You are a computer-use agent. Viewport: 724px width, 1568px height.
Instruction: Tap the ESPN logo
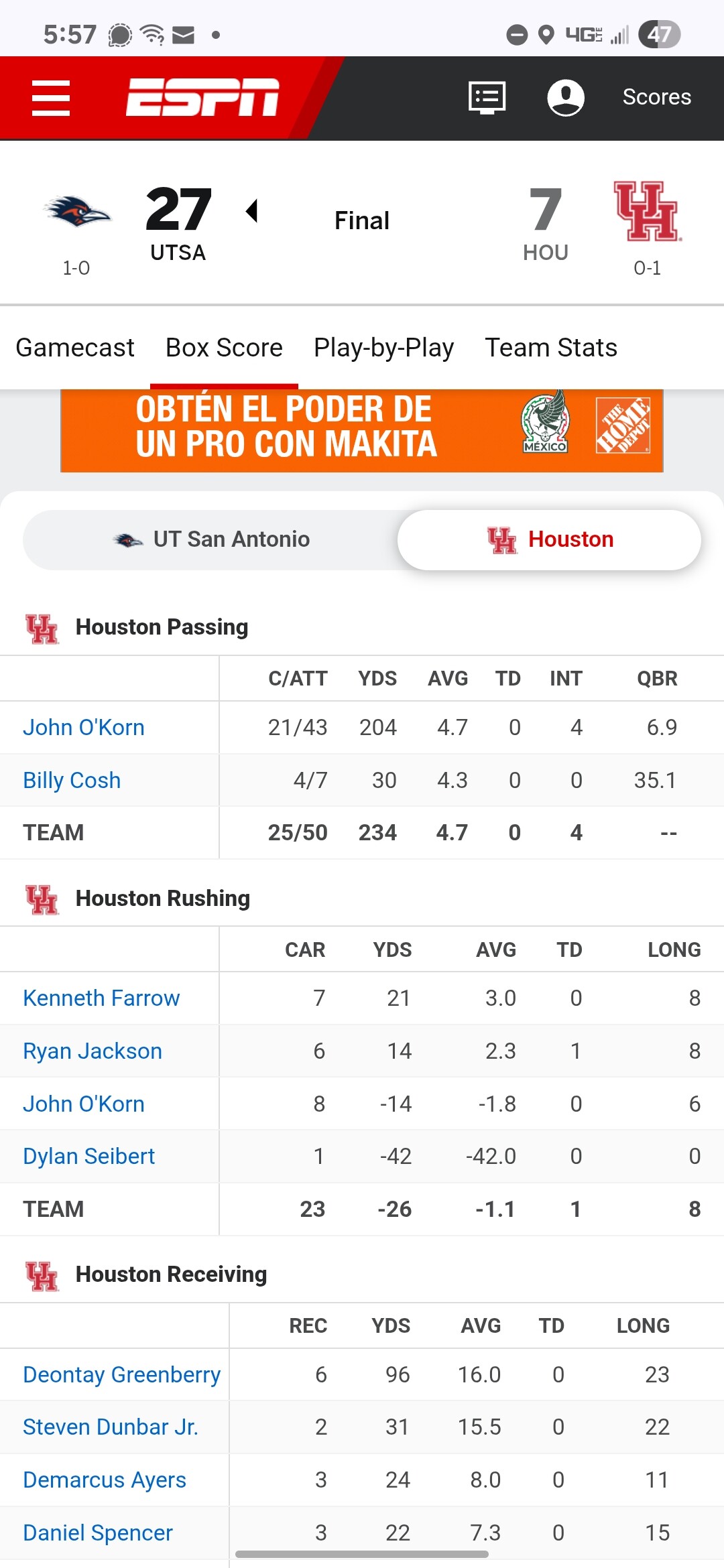click(x=202, y=97)
